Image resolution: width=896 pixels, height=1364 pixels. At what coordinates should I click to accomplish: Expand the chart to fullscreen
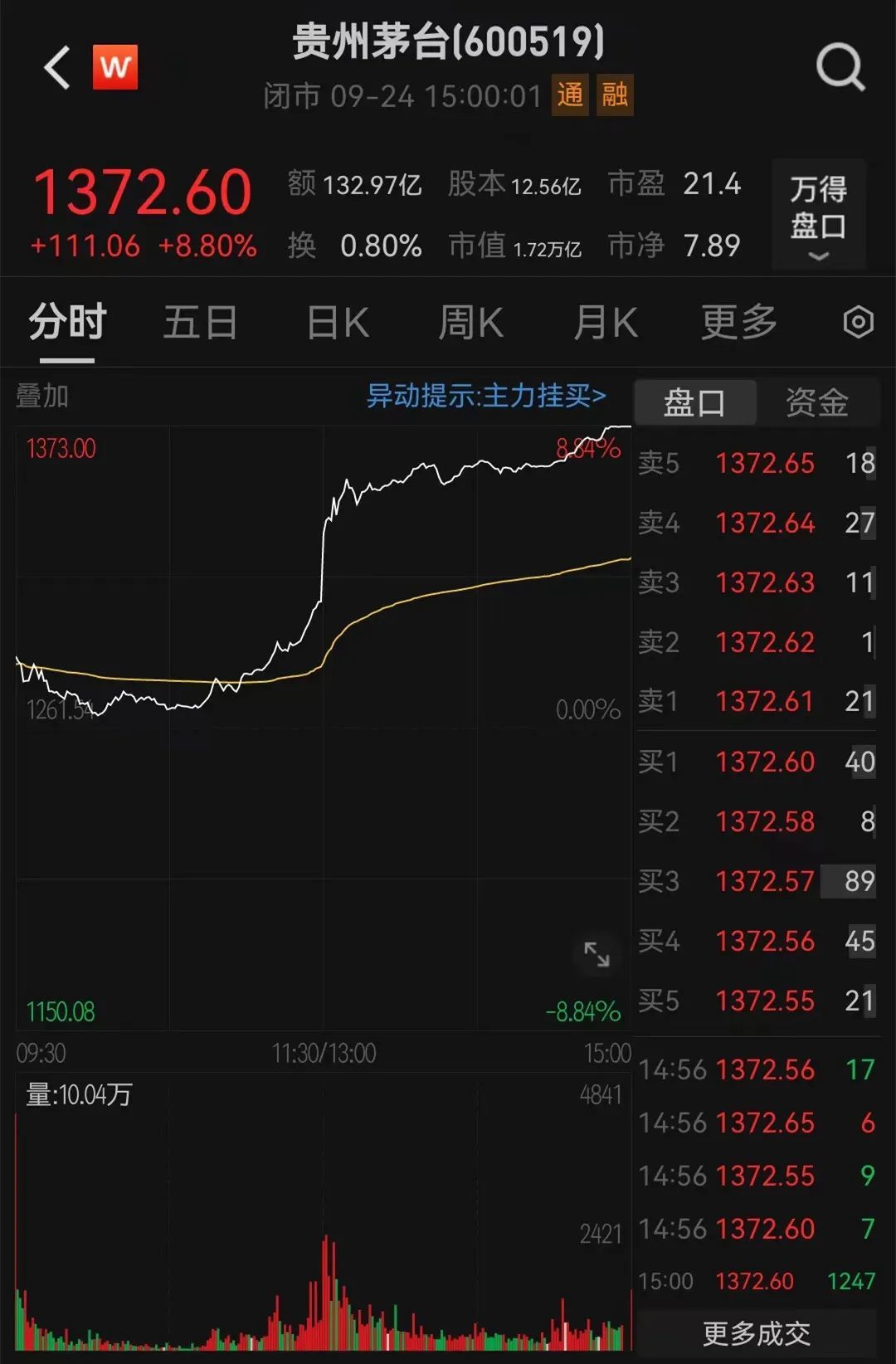[x=597, y=954]
